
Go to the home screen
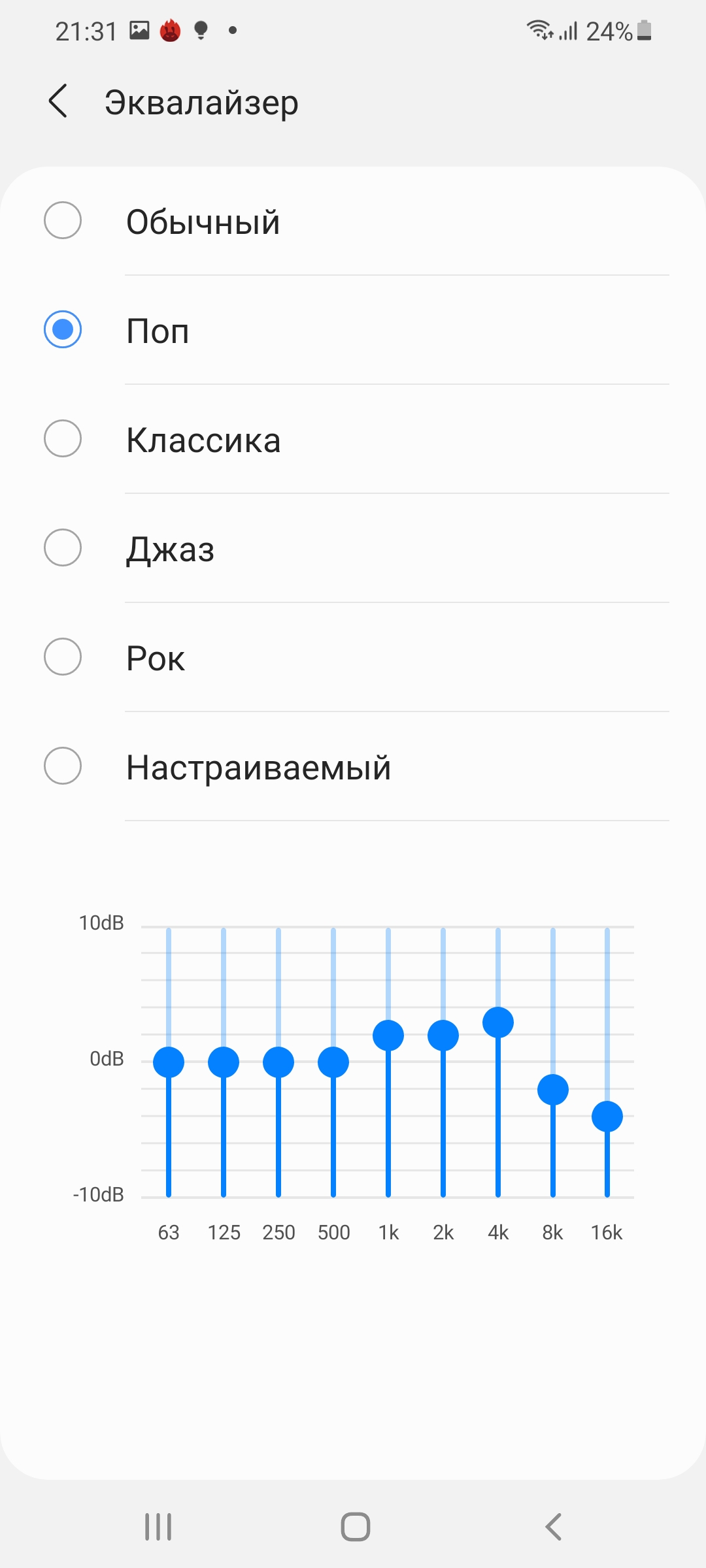point(356,1527)
